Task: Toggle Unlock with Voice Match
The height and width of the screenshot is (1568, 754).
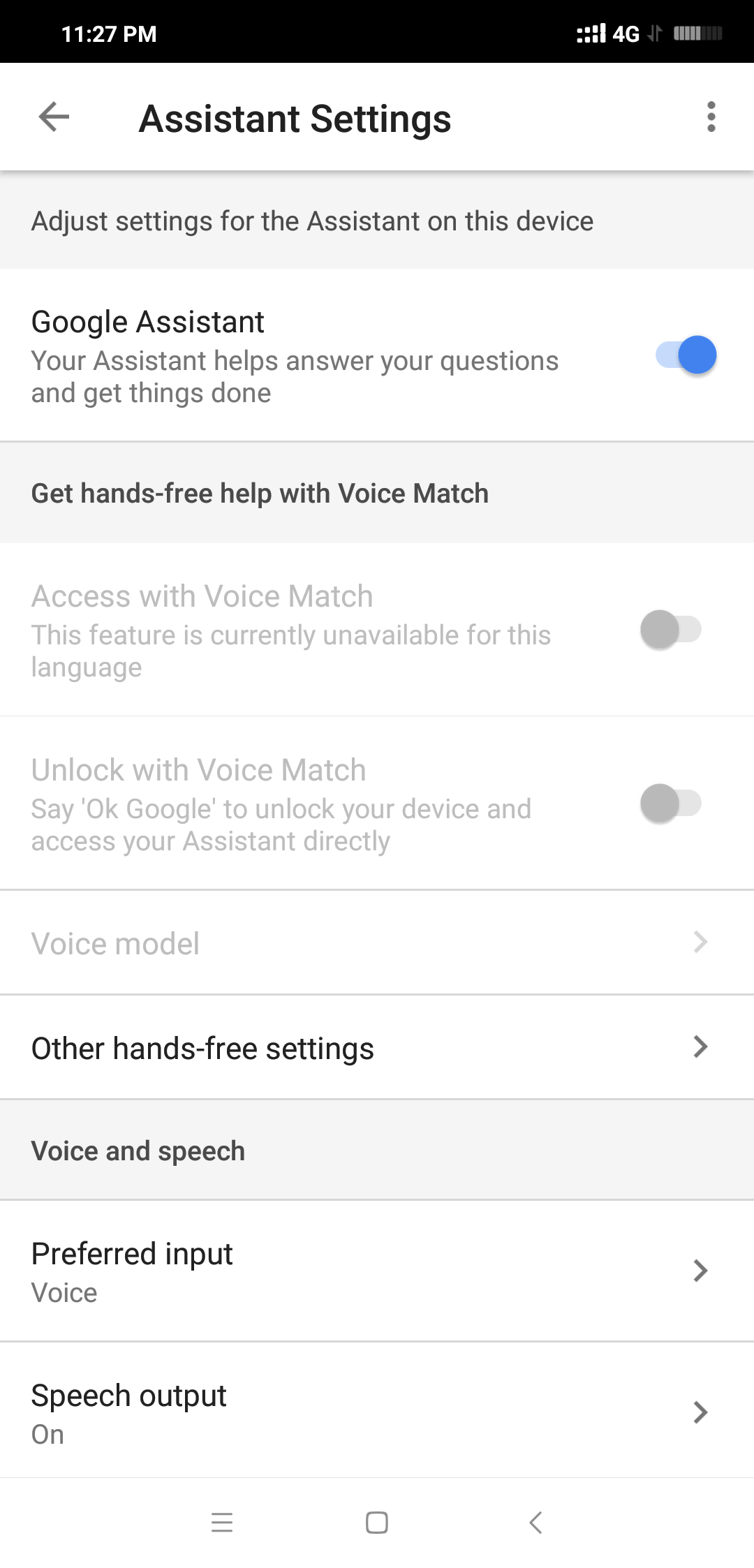Action: (671, 803)
